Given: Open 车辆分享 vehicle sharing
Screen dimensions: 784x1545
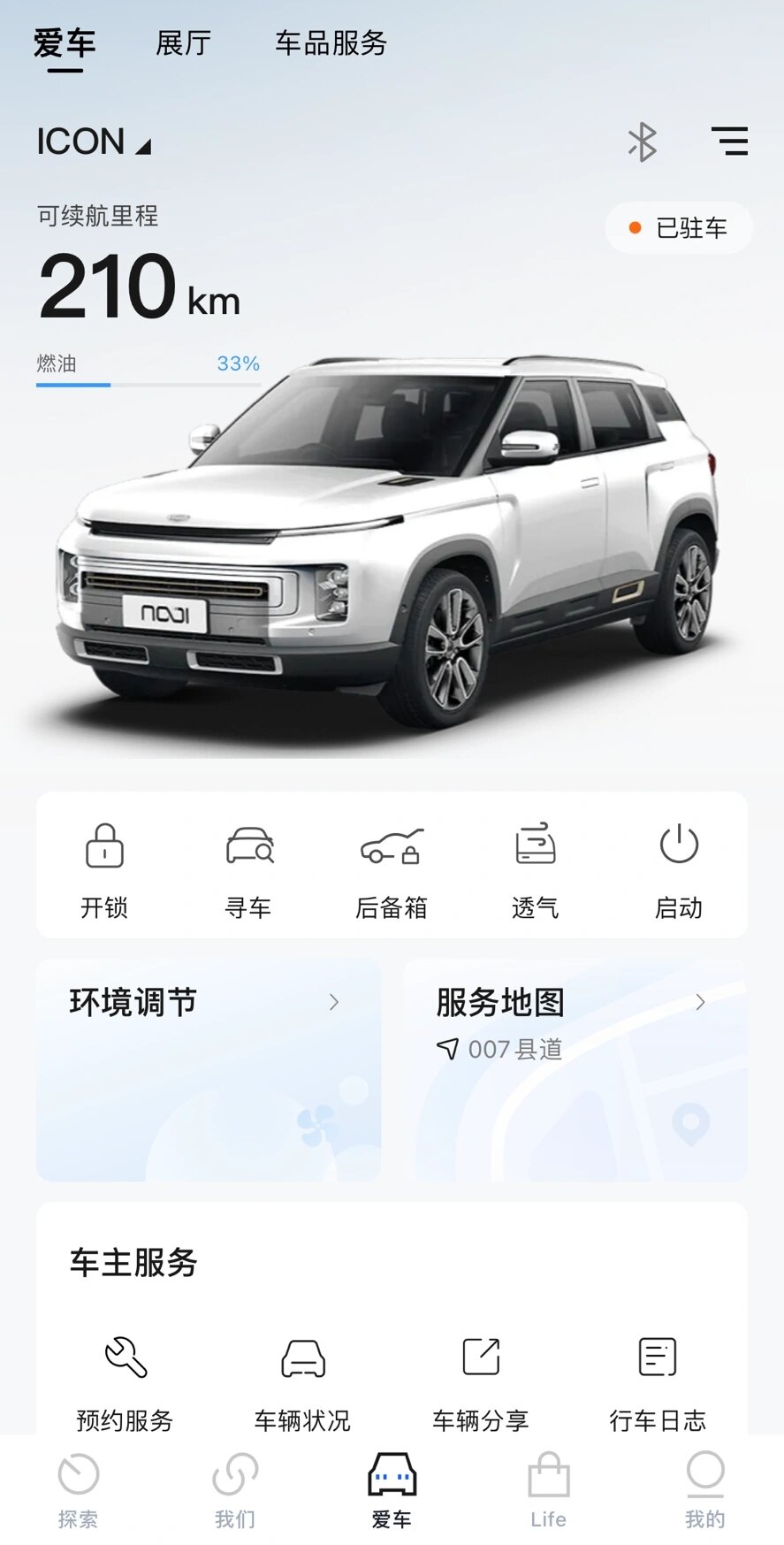Looking at the screenshot, I should click(481, 1381).
